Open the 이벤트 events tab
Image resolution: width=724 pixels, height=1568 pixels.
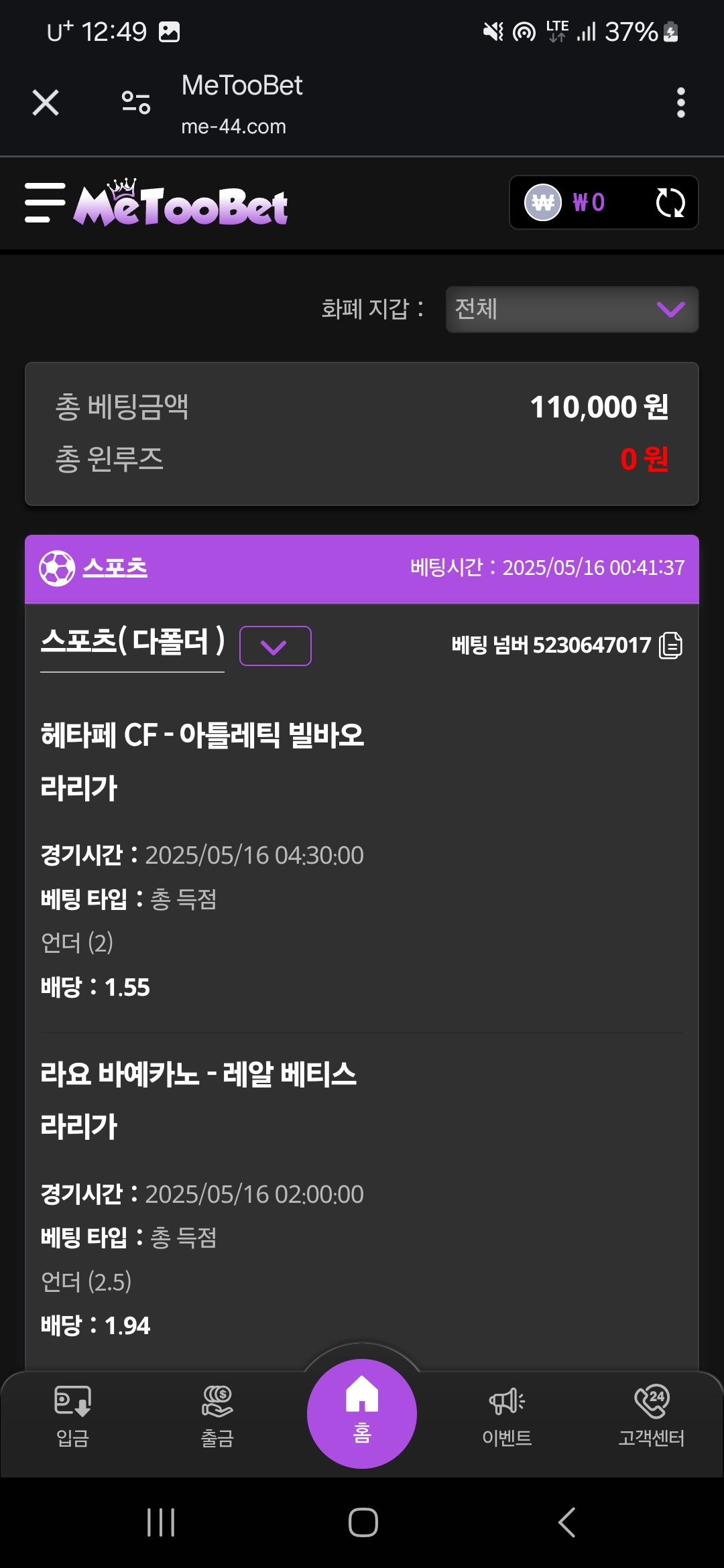[x=507, y=1414]
